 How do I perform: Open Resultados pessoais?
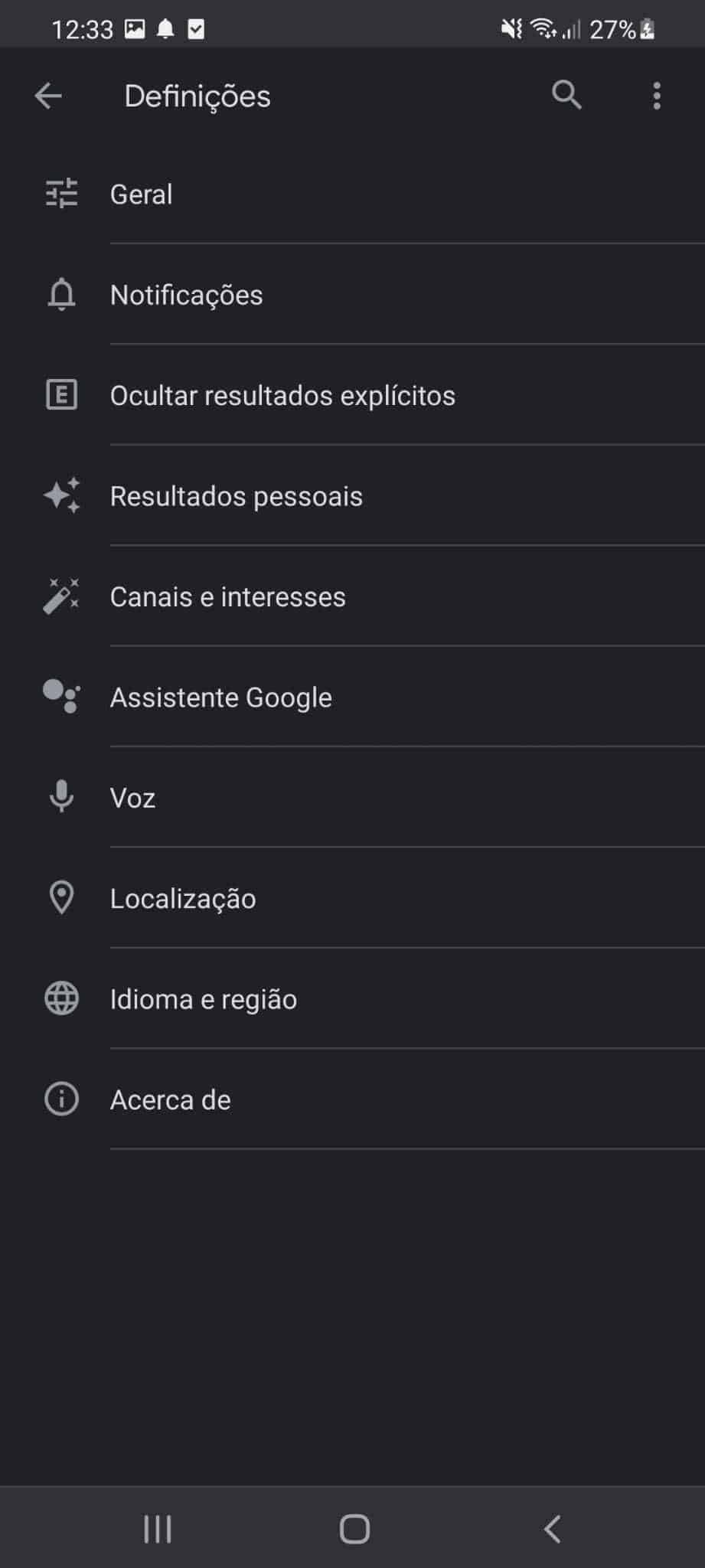(352, 496)
